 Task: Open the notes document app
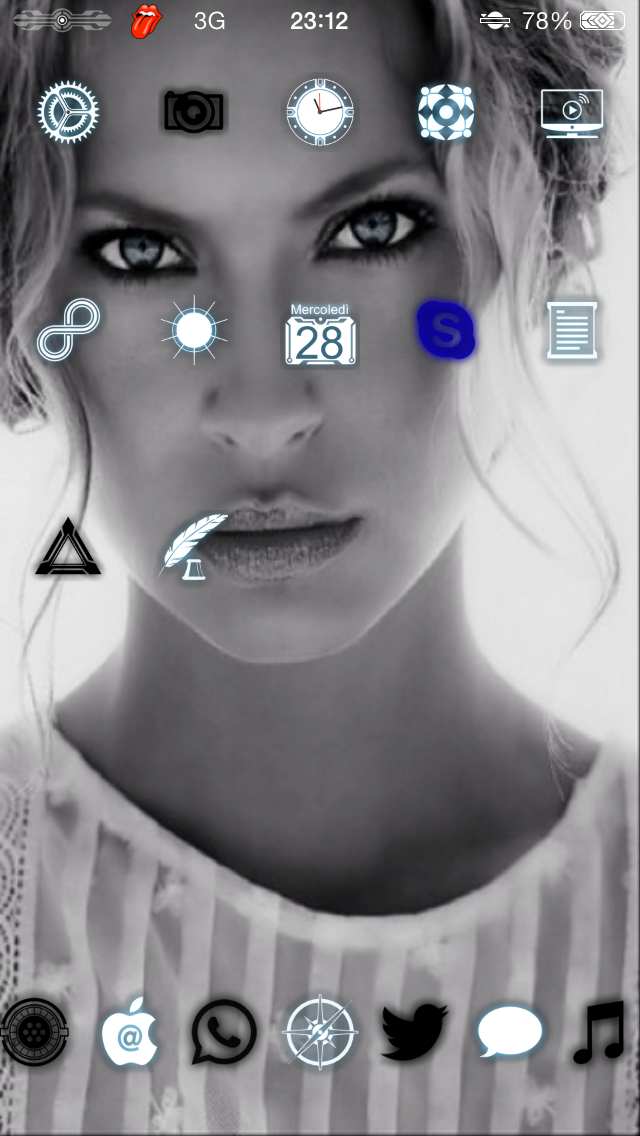572,330
